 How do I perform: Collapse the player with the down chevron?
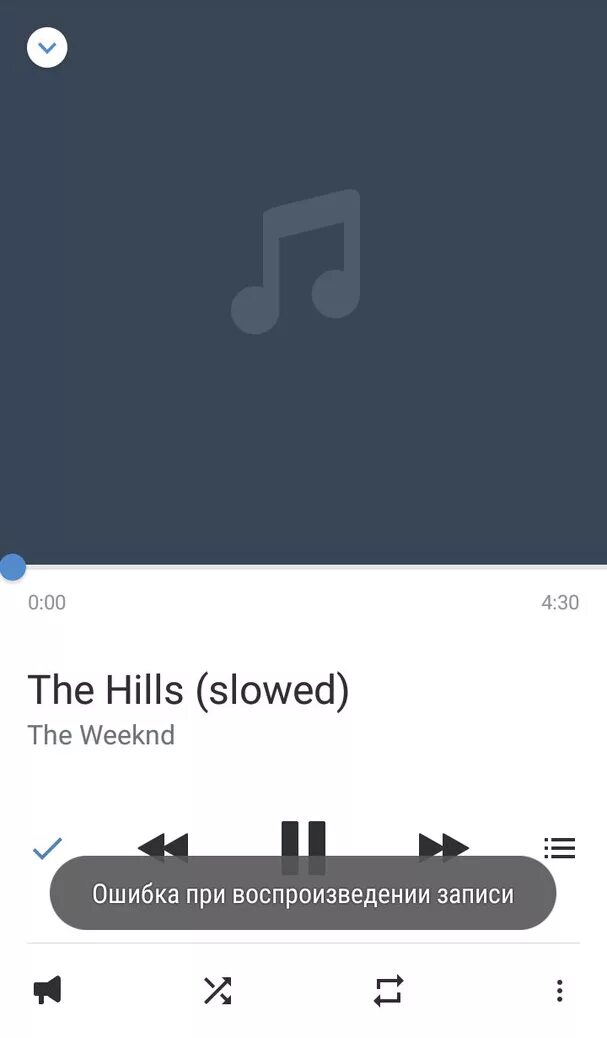click(x=47, y=47)
